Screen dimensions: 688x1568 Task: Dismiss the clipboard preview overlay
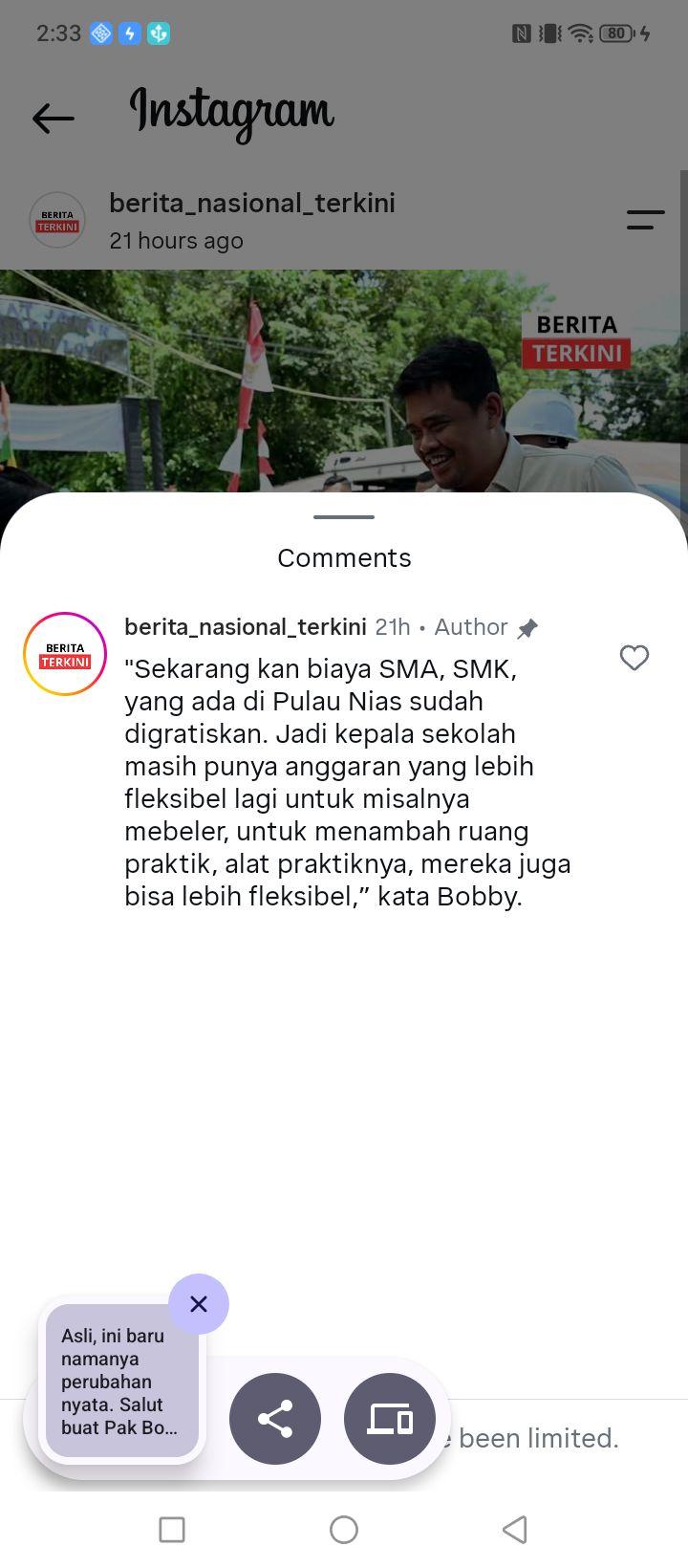[x=199, y=1304]
